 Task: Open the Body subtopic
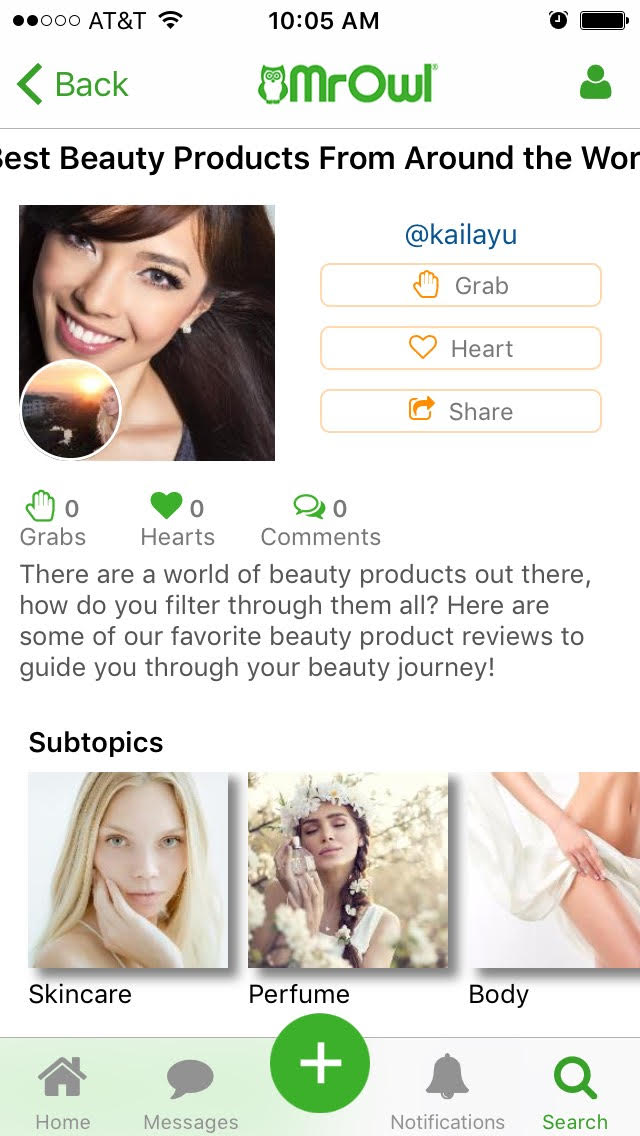(554, 870)
